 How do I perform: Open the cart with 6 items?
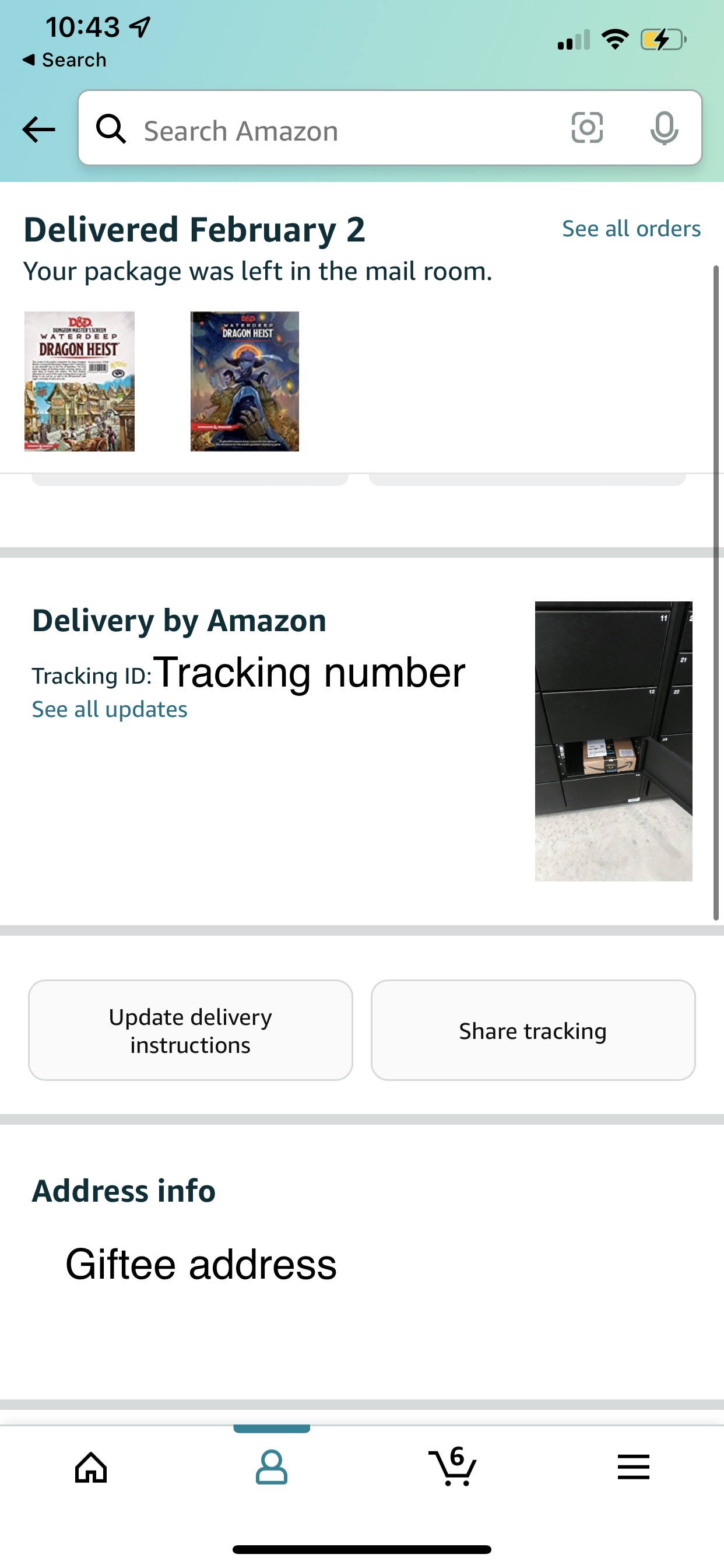453,1466
